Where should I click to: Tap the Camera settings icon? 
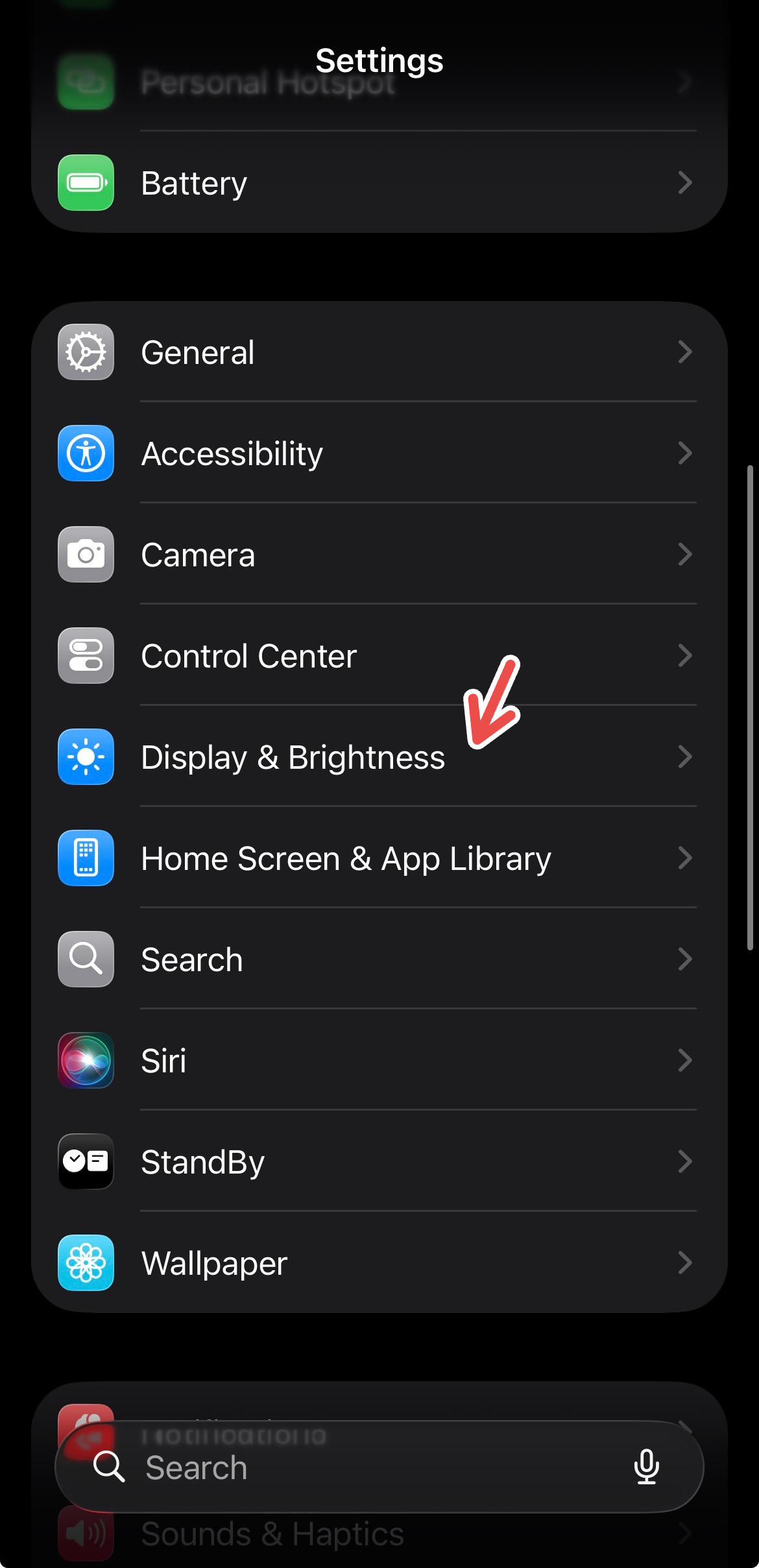(85, 555)
